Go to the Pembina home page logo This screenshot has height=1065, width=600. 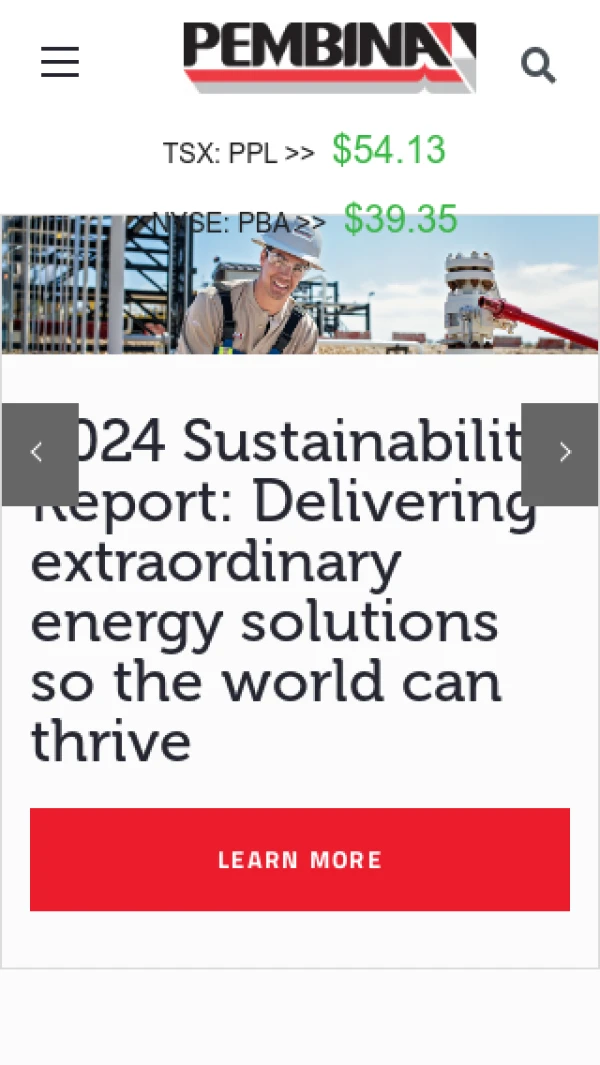click(x=329, y=57)
